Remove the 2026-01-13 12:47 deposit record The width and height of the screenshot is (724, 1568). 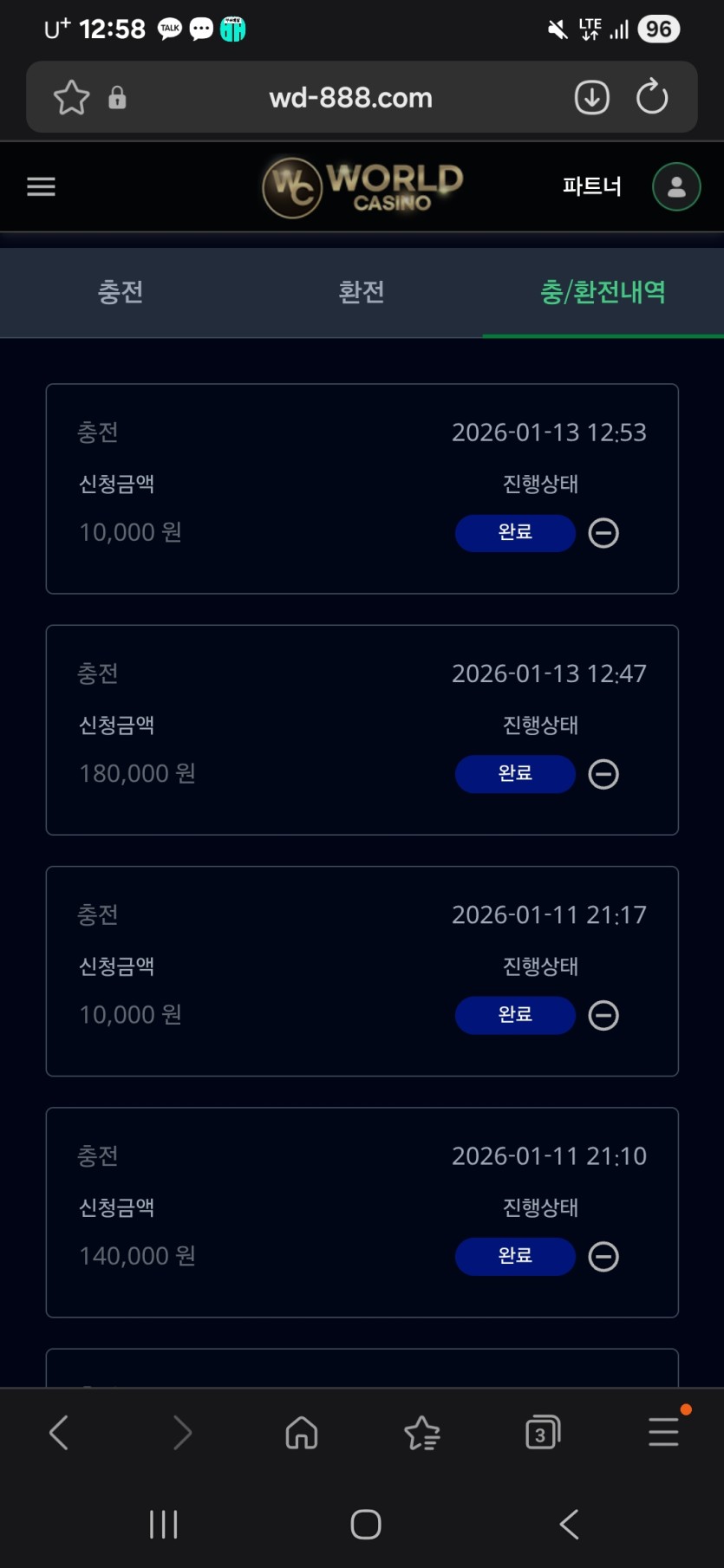click(603, 774)
